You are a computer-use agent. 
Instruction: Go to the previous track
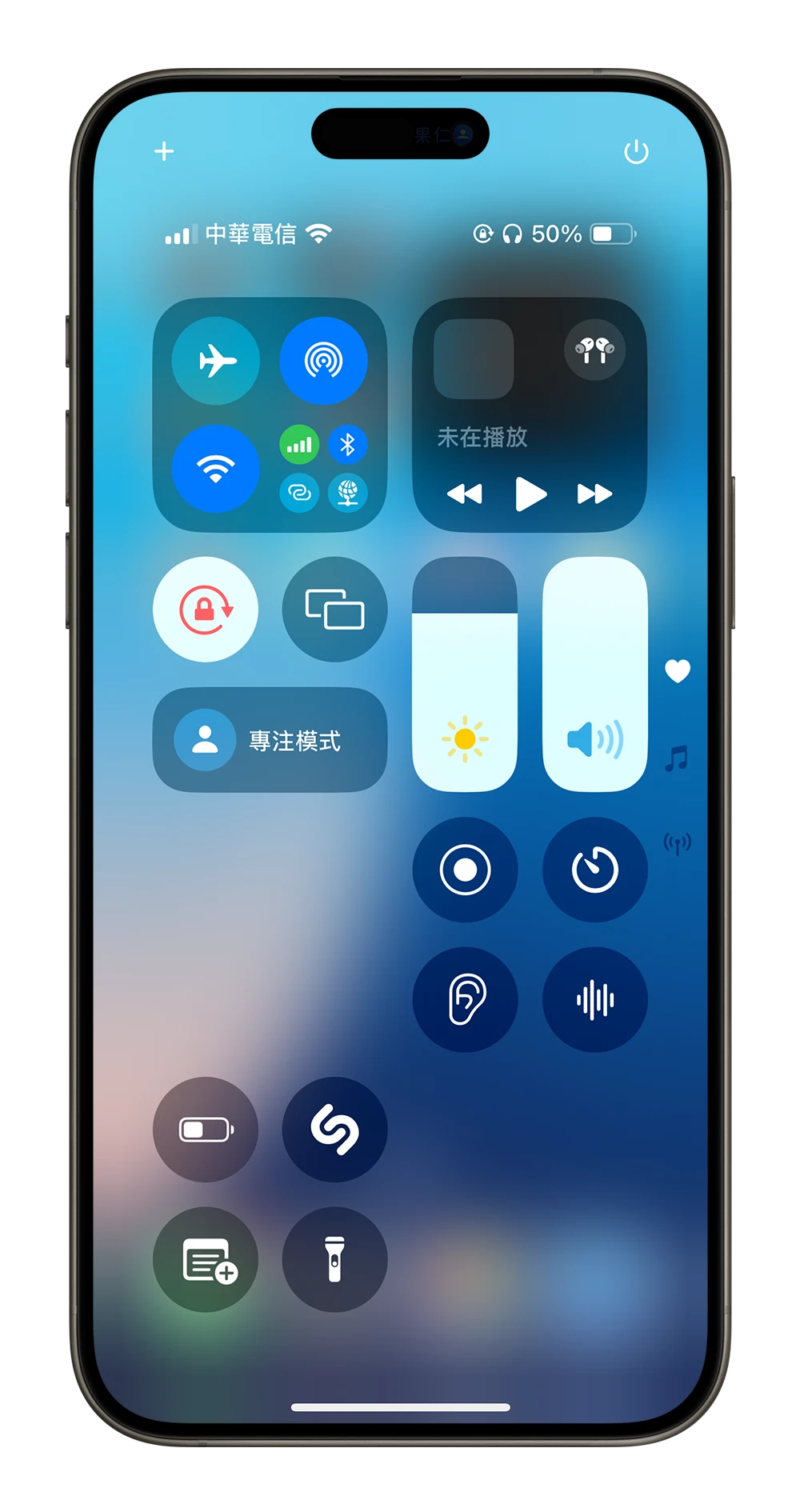pyautogui.click(x=464, y=494)
